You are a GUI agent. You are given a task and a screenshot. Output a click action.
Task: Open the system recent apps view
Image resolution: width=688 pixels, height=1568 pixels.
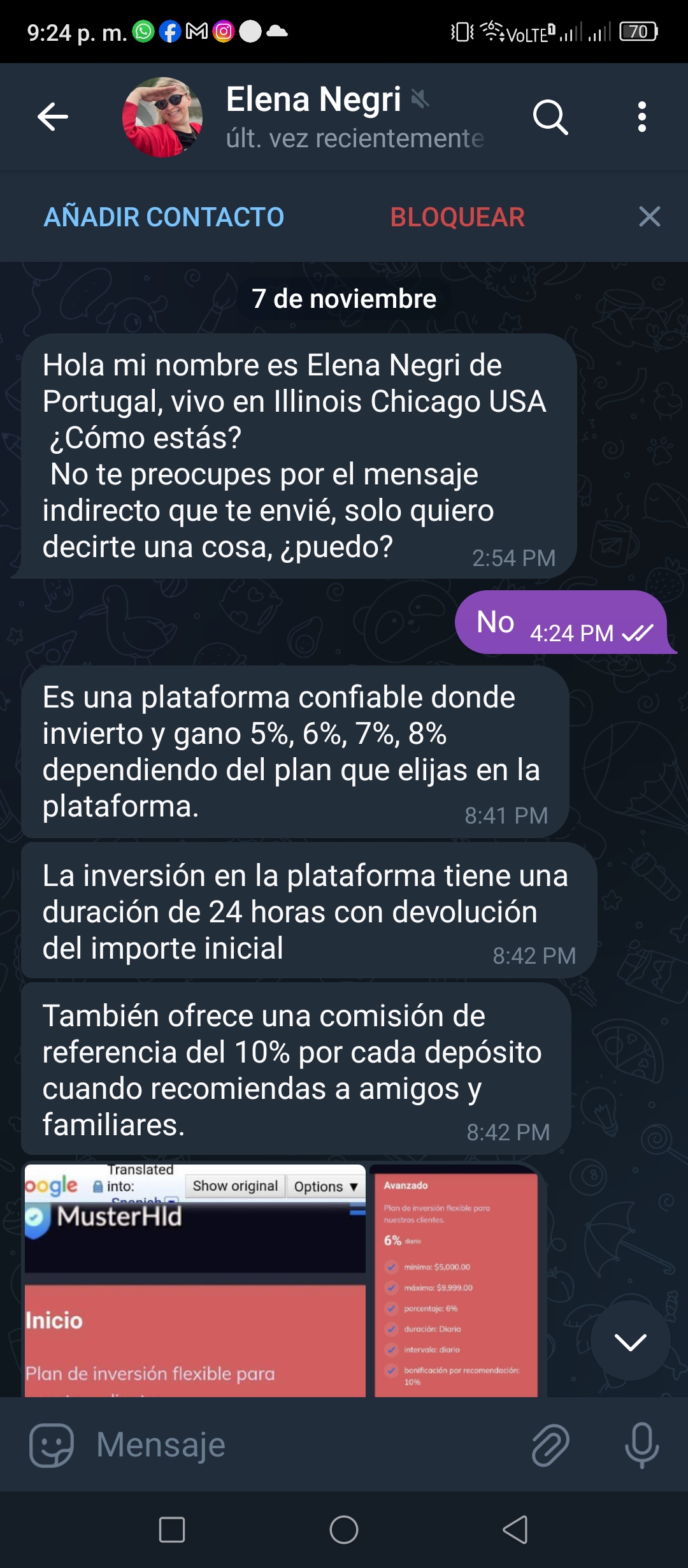tap(172, 1530)
